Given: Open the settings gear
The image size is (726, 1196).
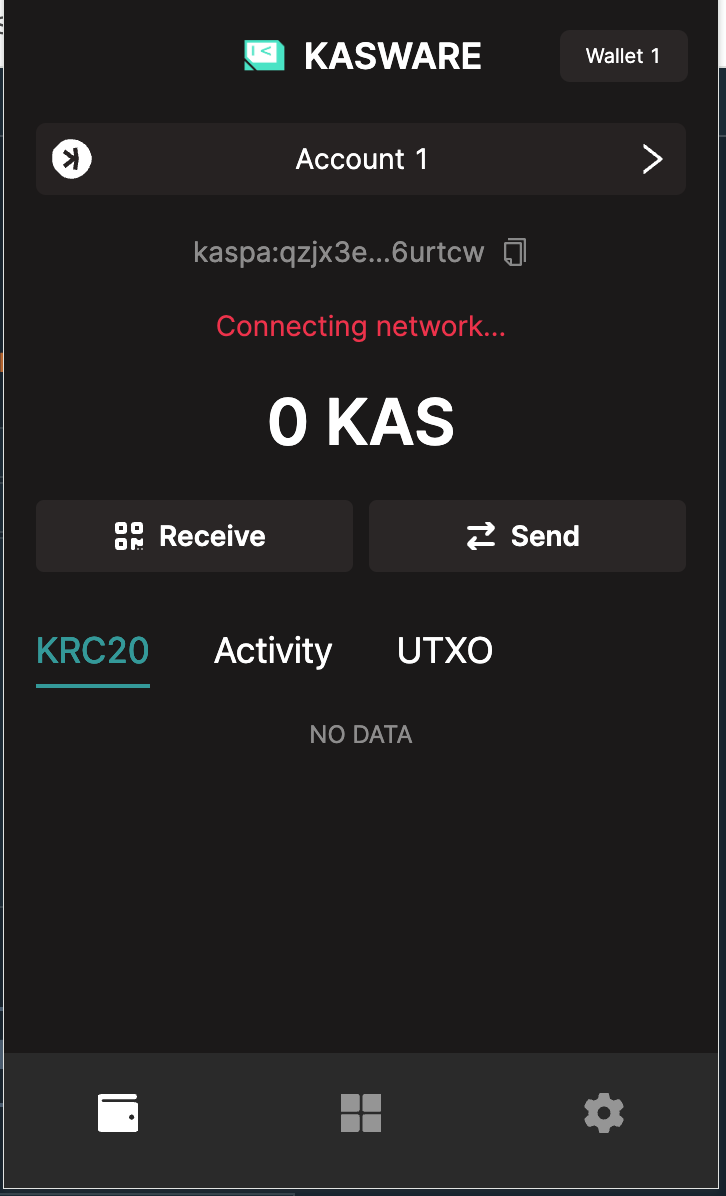Looking at the screenshot, I should (604, 1113).
